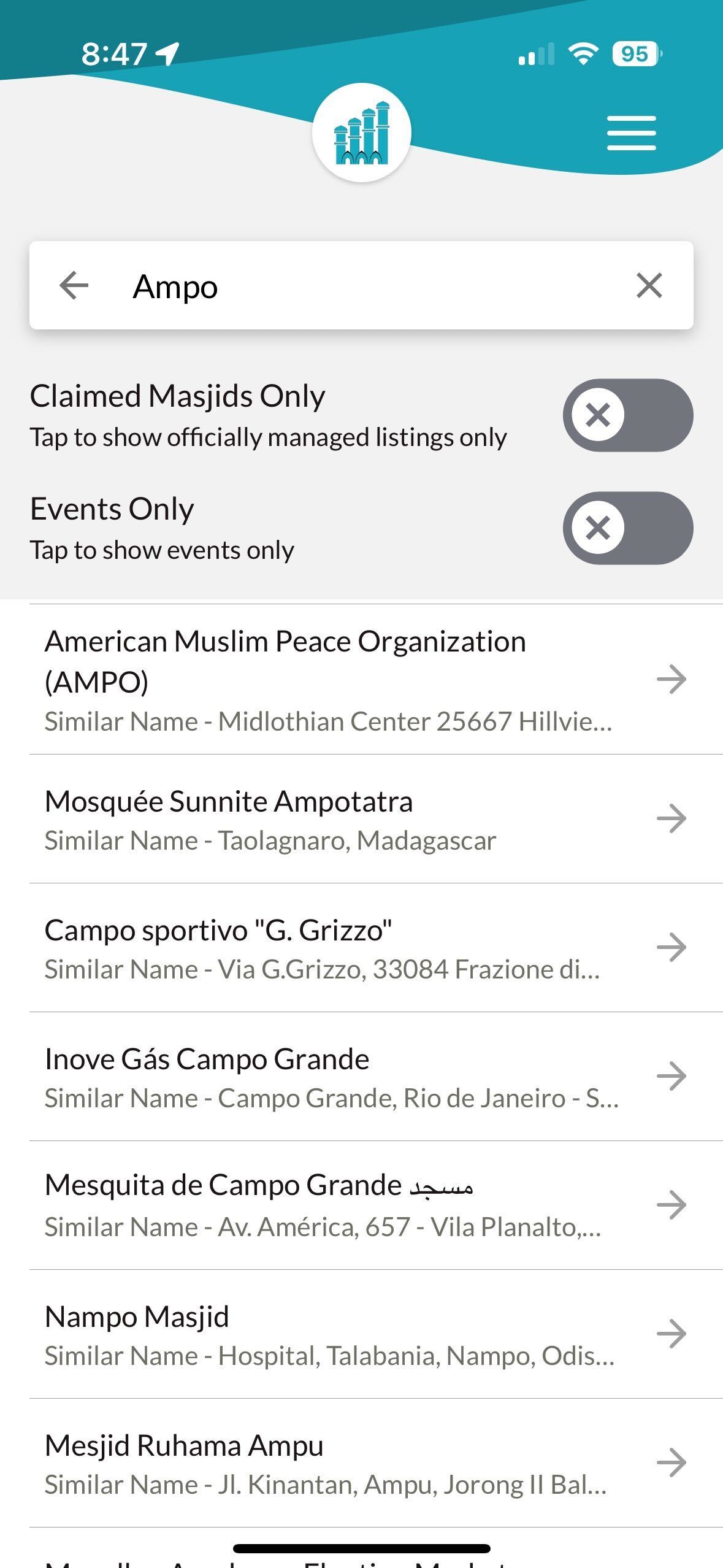This screenshot has height=1568, width=723.
Task: Tap the Ampo search input field
Action: 307,285
